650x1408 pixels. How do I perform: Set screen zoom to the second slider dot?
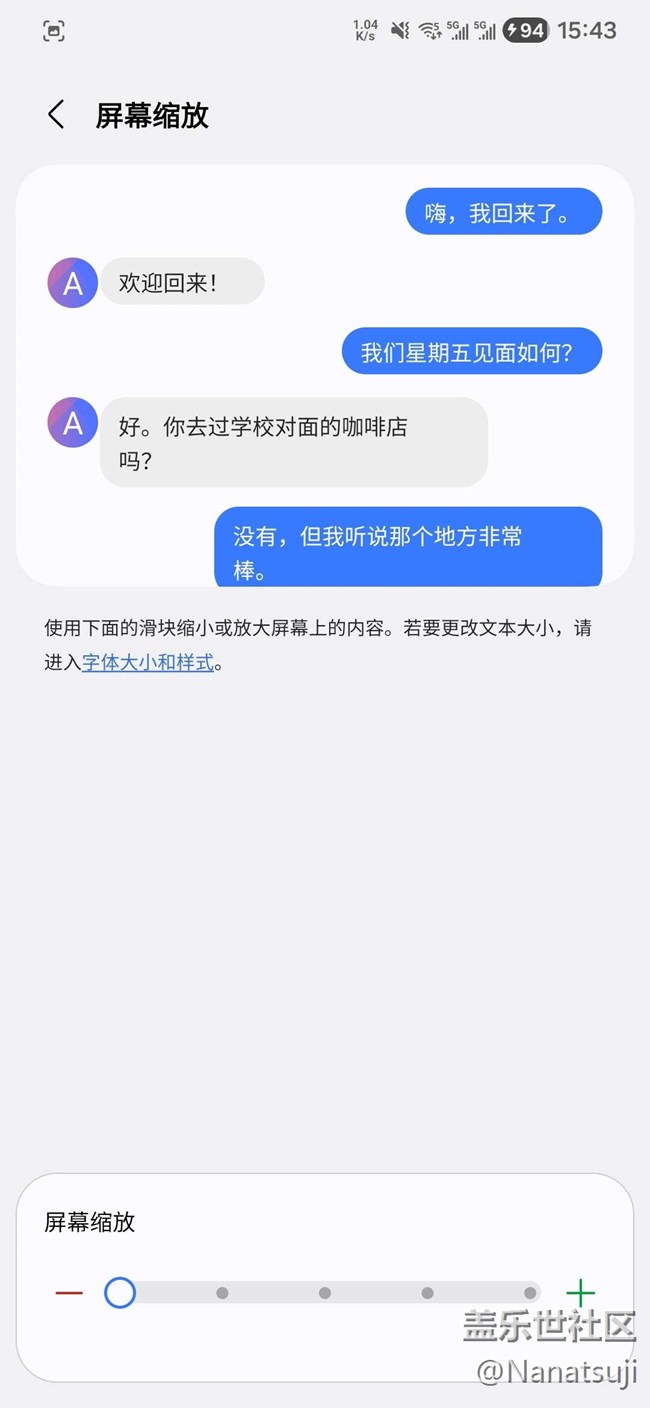[222, 1293]
